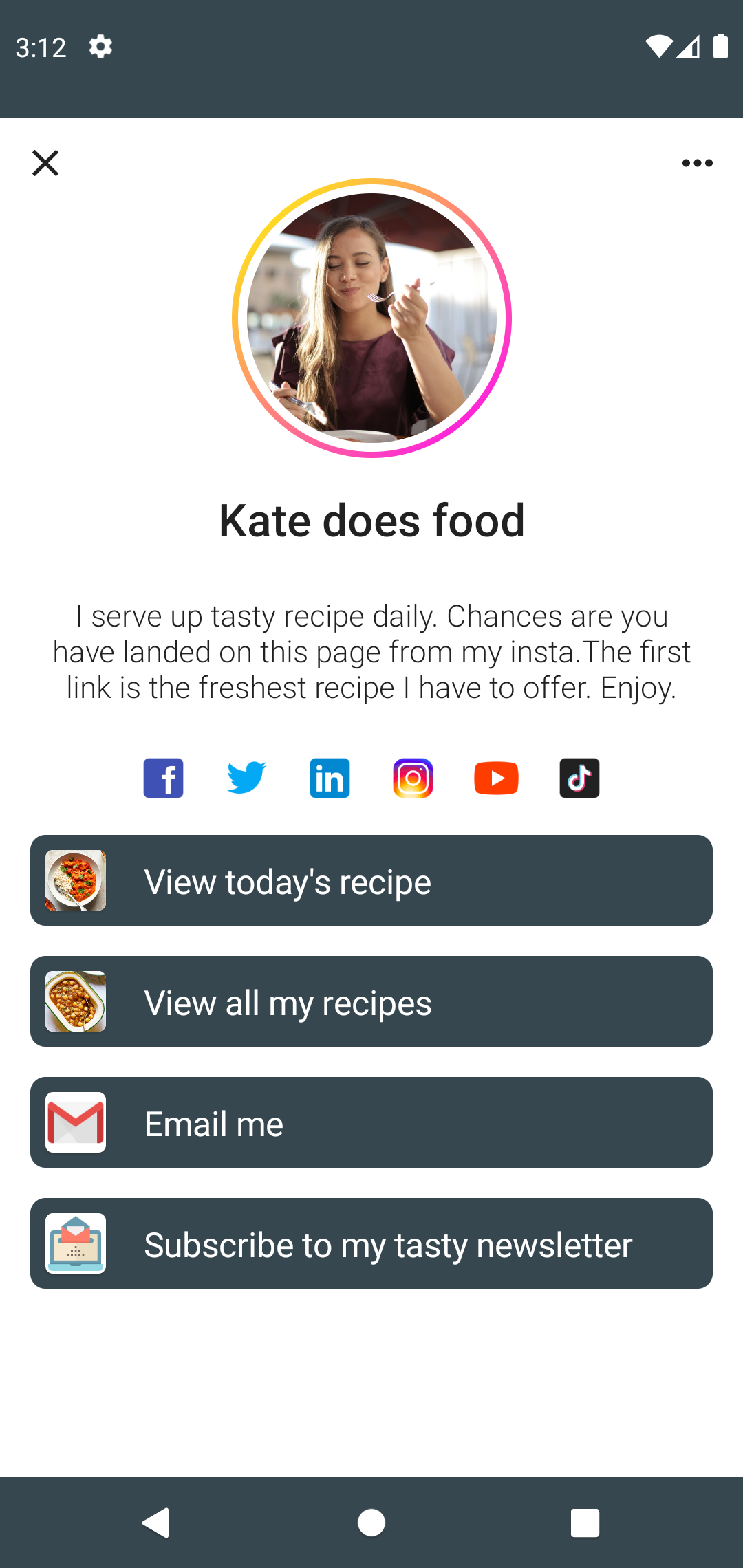Open Kate's TikTok profile

(x=579, y=778)
